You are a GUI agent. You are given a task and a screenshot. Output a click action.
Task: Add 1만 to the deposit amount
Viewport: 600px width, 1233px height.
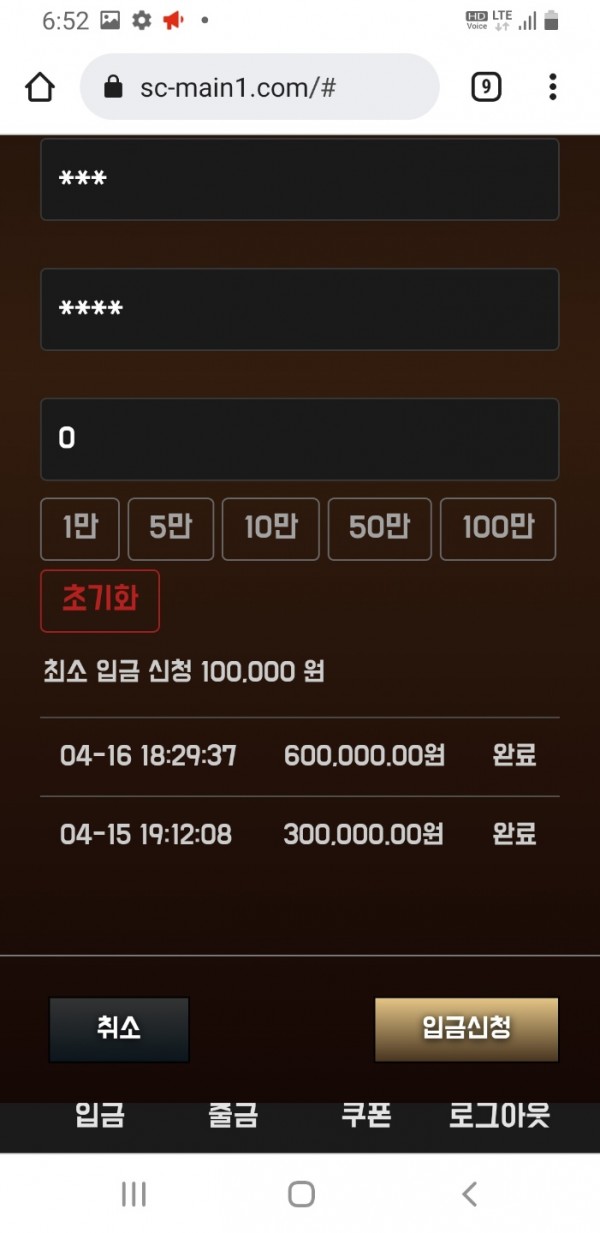[x=80, y=529]
